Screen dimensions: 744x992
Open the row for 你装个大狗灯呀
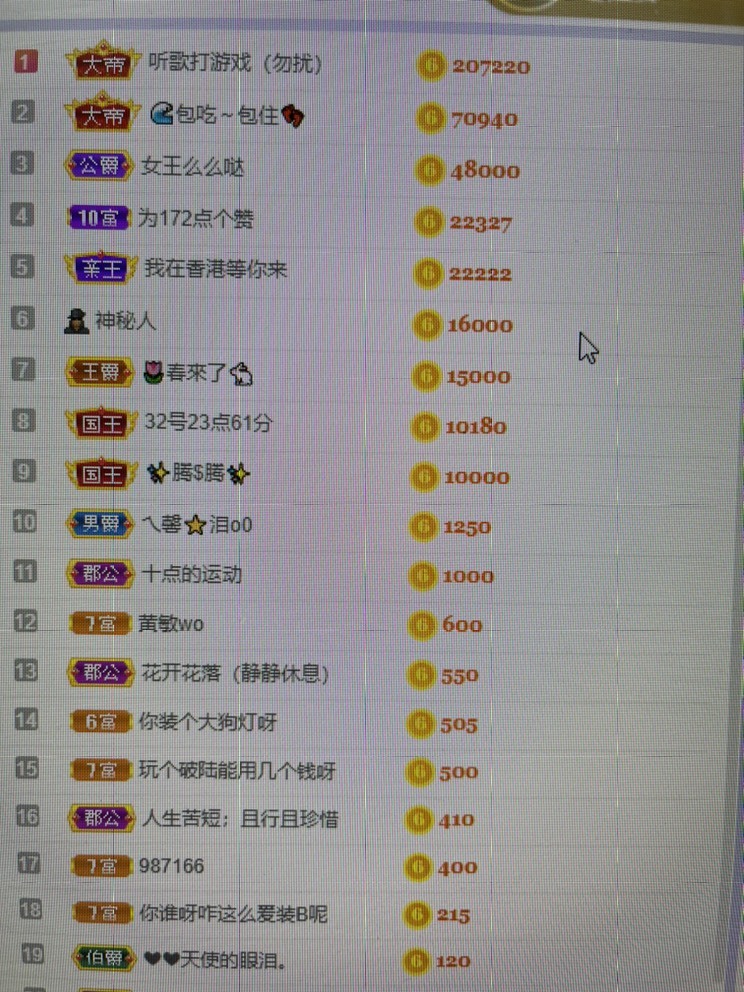[210, 721]
